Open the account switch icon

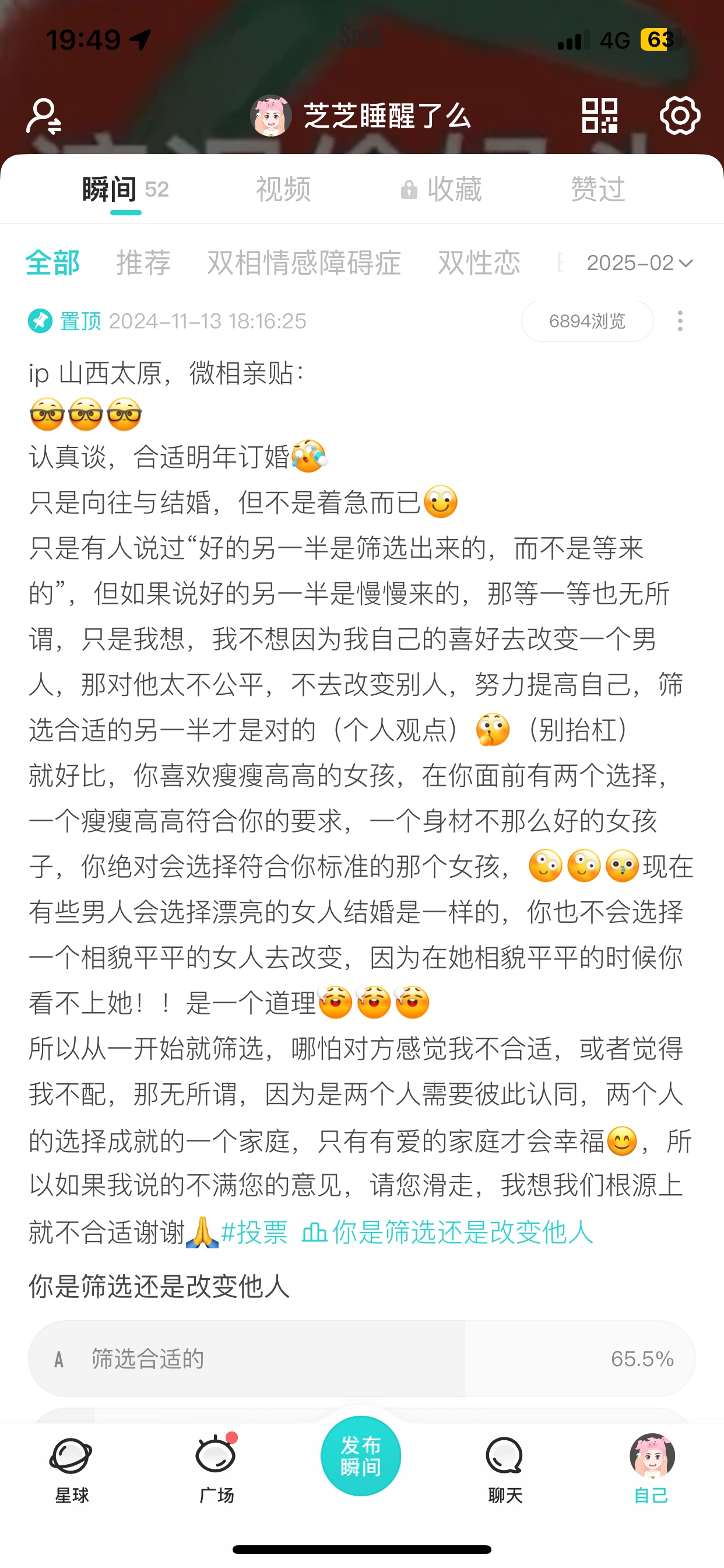[x=43, y=116]
